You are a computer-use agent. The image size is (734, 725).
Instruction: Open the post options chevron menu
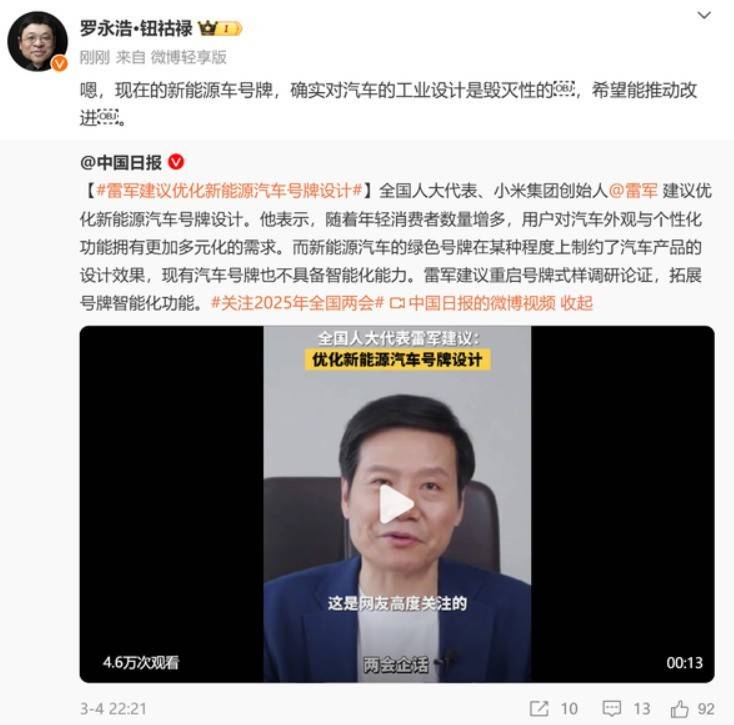[x=704, y=16]
